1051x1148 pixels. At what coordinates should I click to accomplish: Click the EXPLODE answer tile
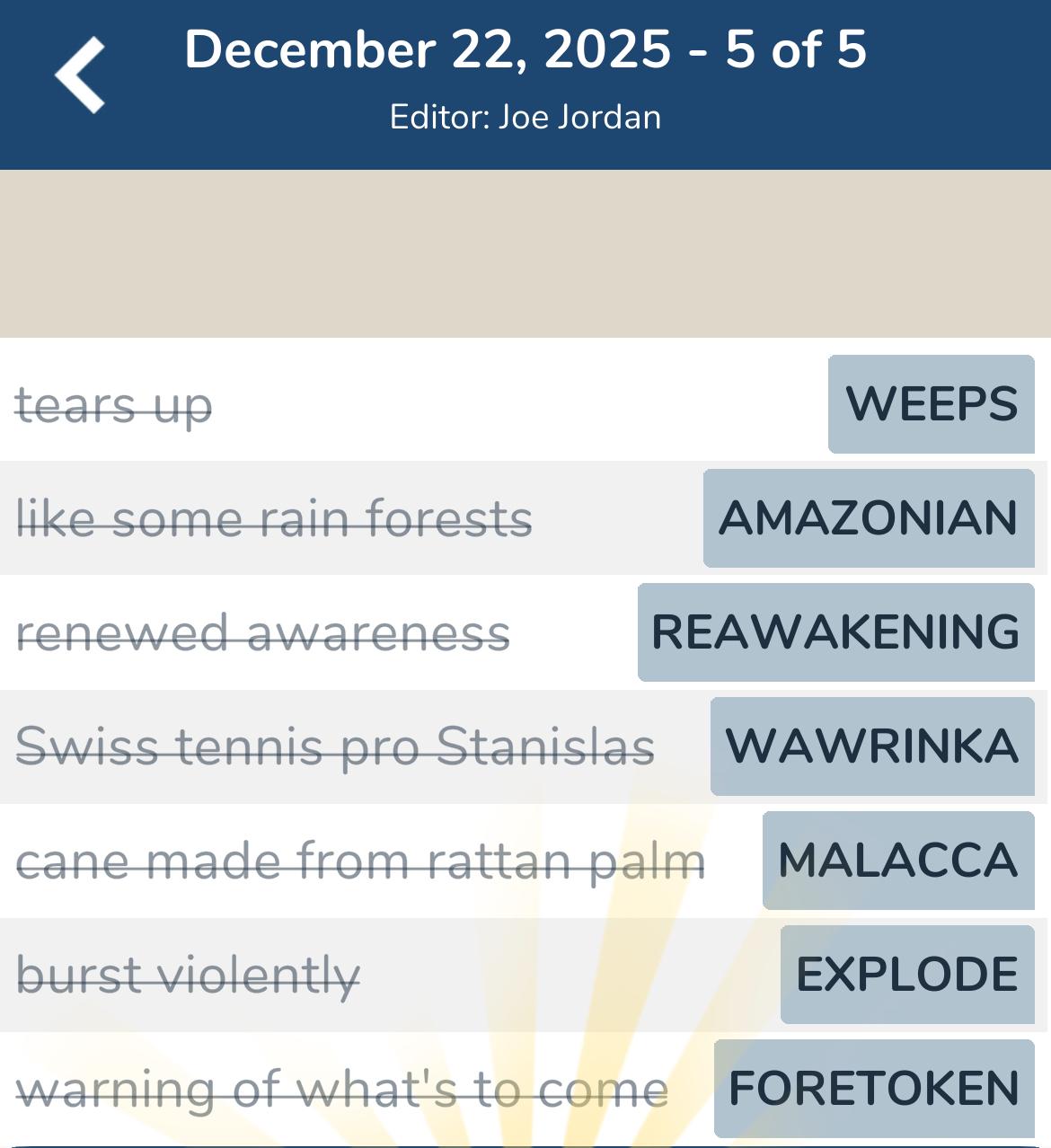tap(906, 973)
